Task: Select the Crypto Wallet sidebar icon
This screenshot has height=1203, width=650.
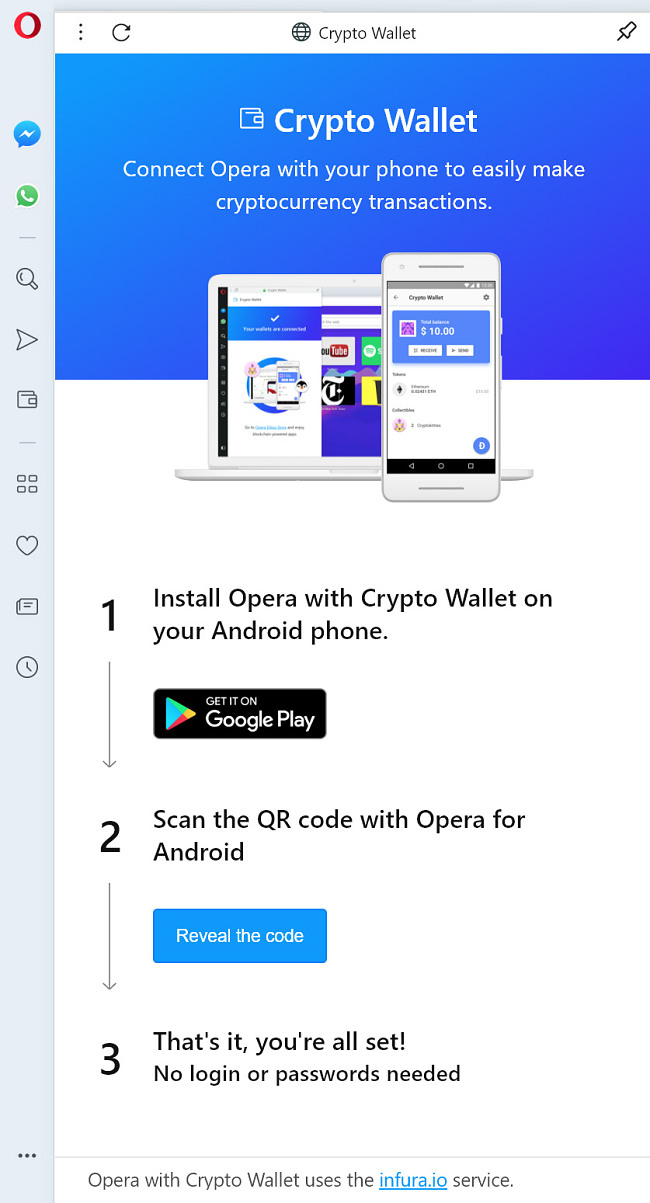Action: pyautogui.click(x=27, y=400)
